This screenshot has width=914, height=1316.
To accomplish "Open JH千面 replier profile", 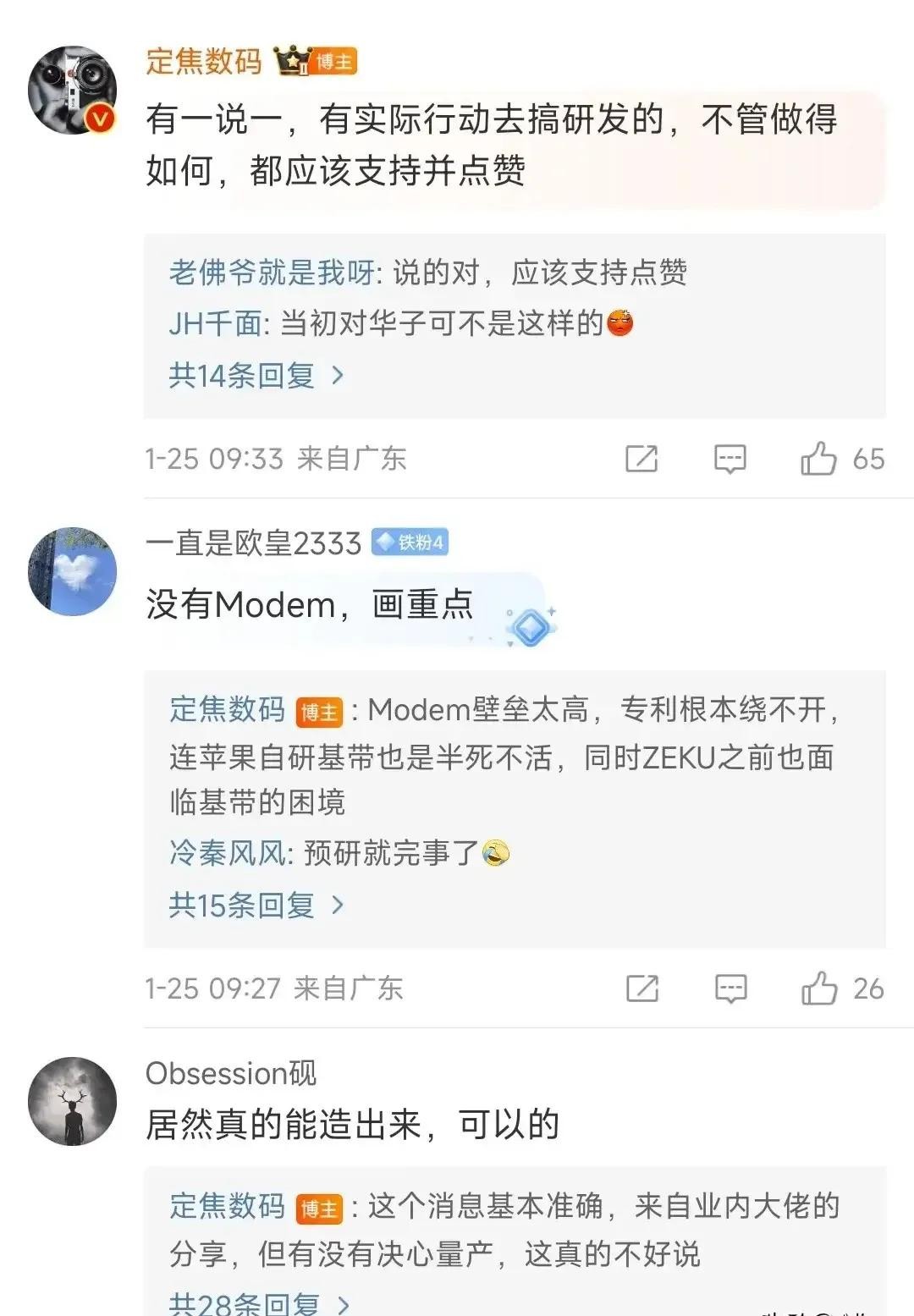I will tap(215, 323).
